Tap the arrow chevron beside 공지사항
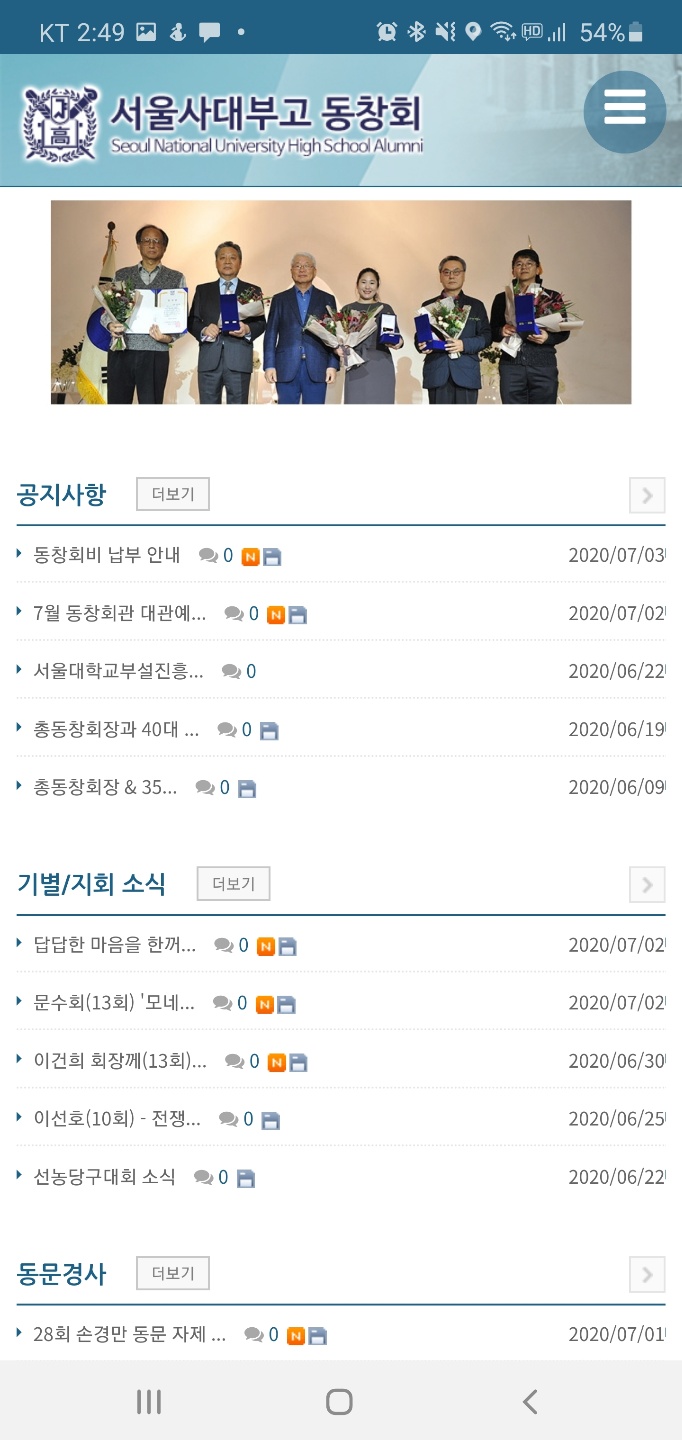 click(x=647, y=495)
